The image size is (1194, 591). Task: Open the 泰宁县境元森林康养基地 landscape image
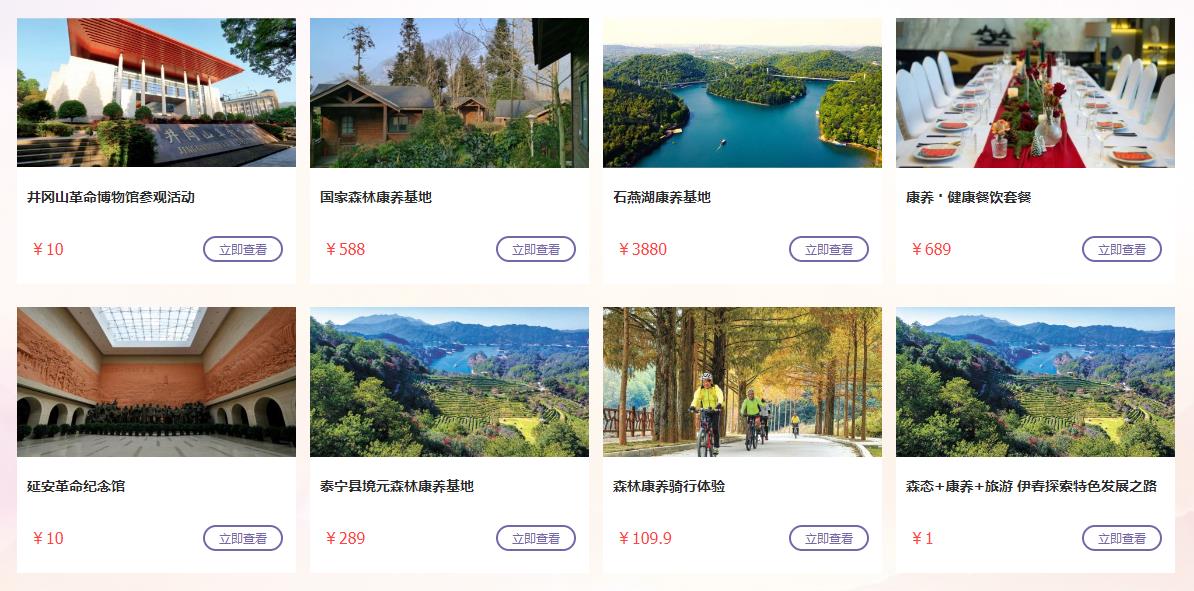tap(449, 381)
